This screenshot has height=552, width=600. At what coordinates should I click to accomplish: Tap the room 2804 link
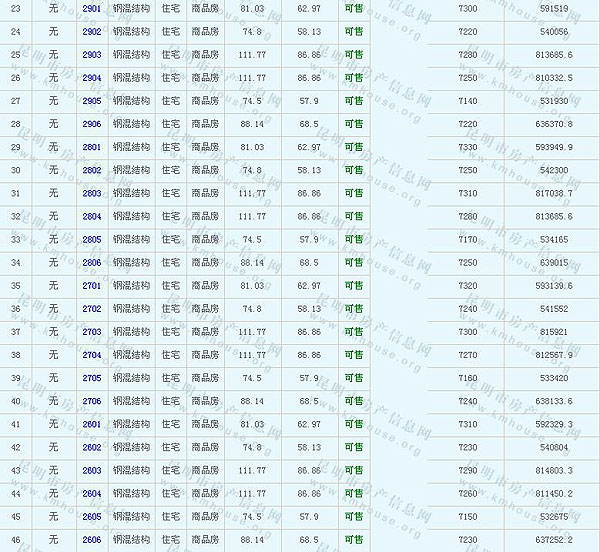tap(91, 216)
